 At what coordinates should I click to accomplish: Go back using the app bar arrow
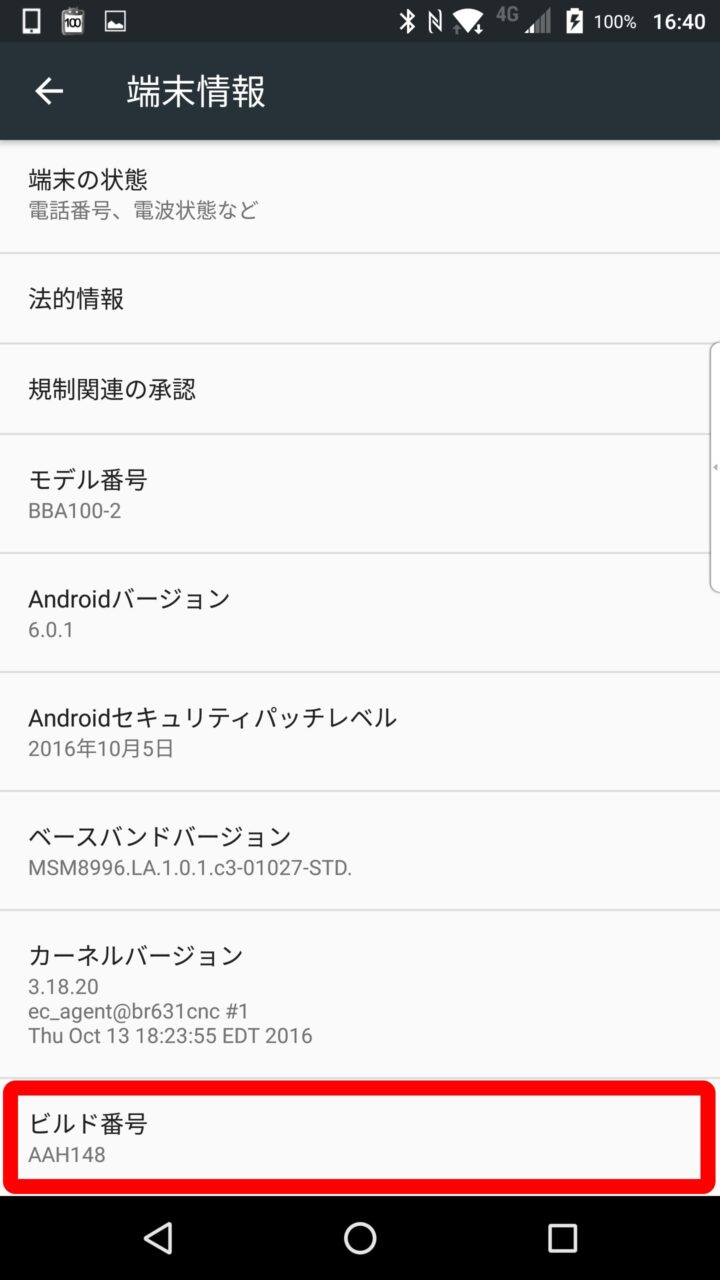pyautogui.click(x=48, y=91)
